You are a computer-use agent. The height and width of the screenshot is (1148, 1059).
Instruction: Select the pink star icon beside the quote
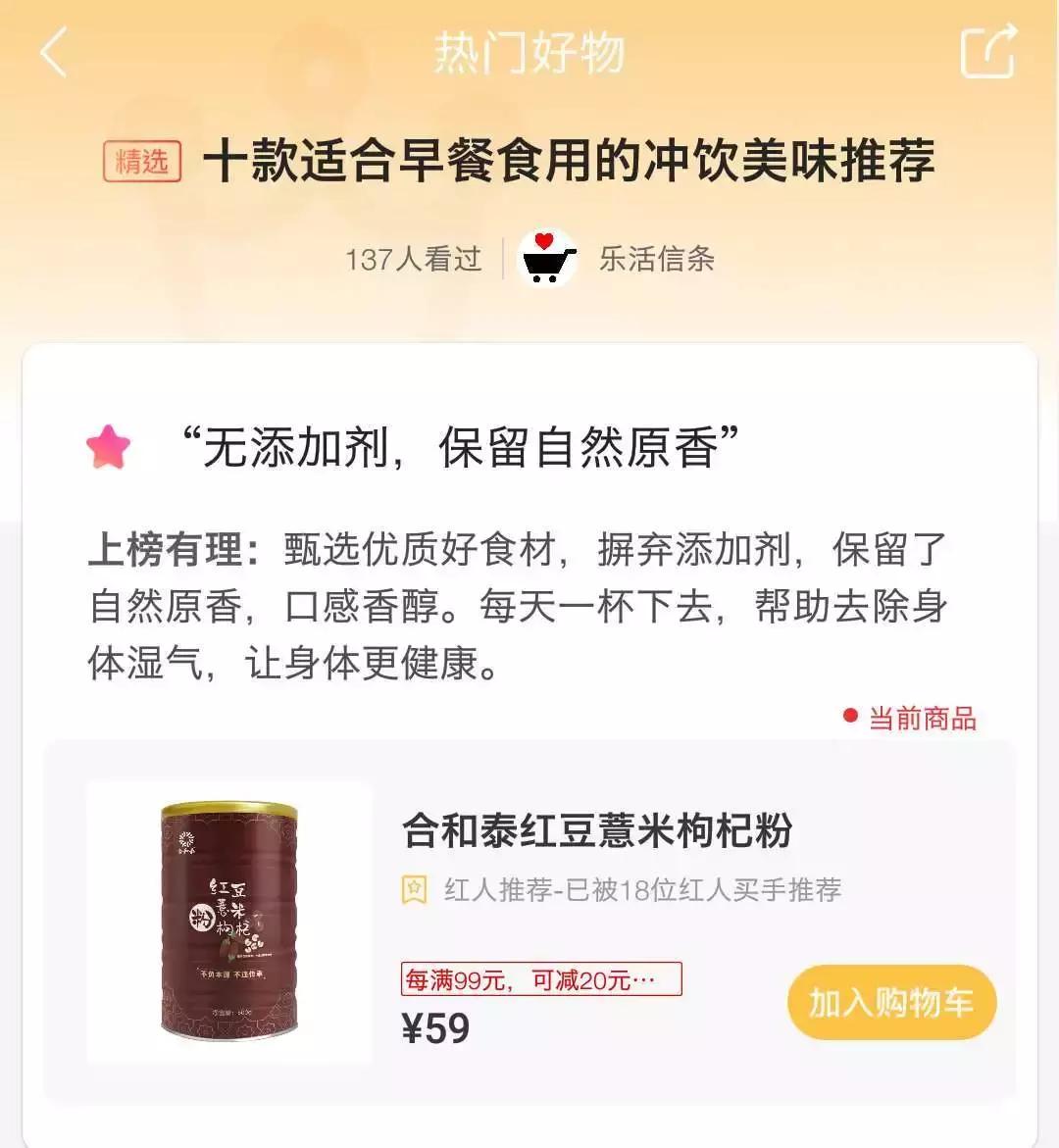(108, 446)
